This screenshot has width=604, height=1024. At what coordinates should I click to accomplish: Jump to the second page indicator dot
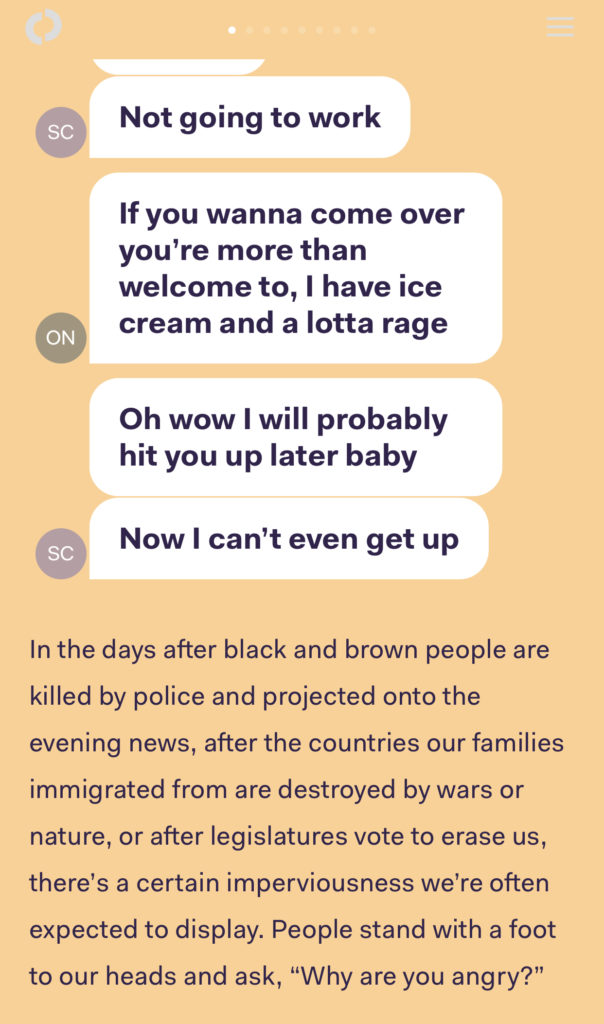[250, 30]
